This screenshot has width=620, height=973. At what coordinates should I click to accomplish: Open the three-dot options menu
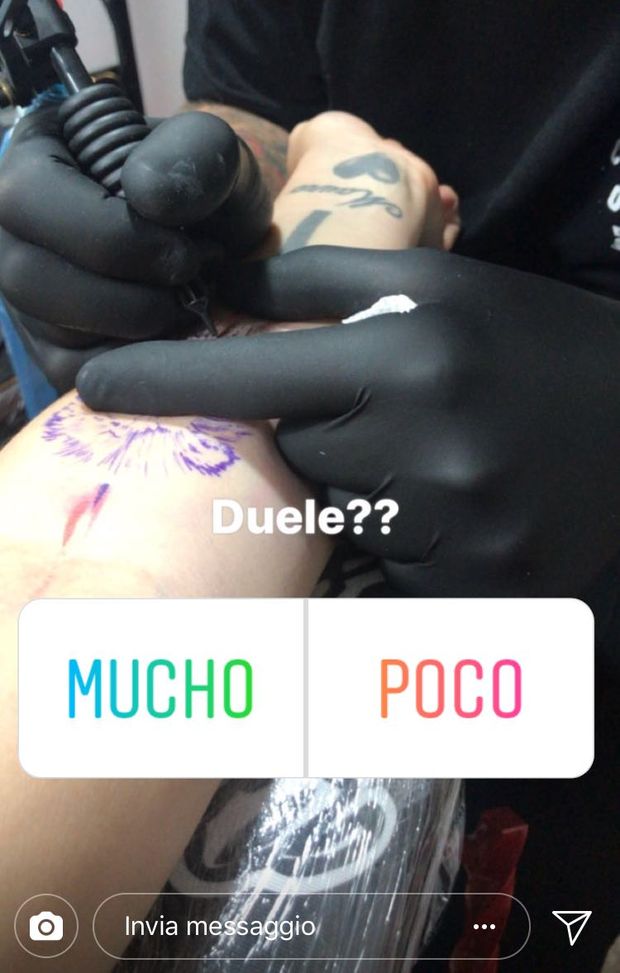pyautogui.click(x=484, y=927)
